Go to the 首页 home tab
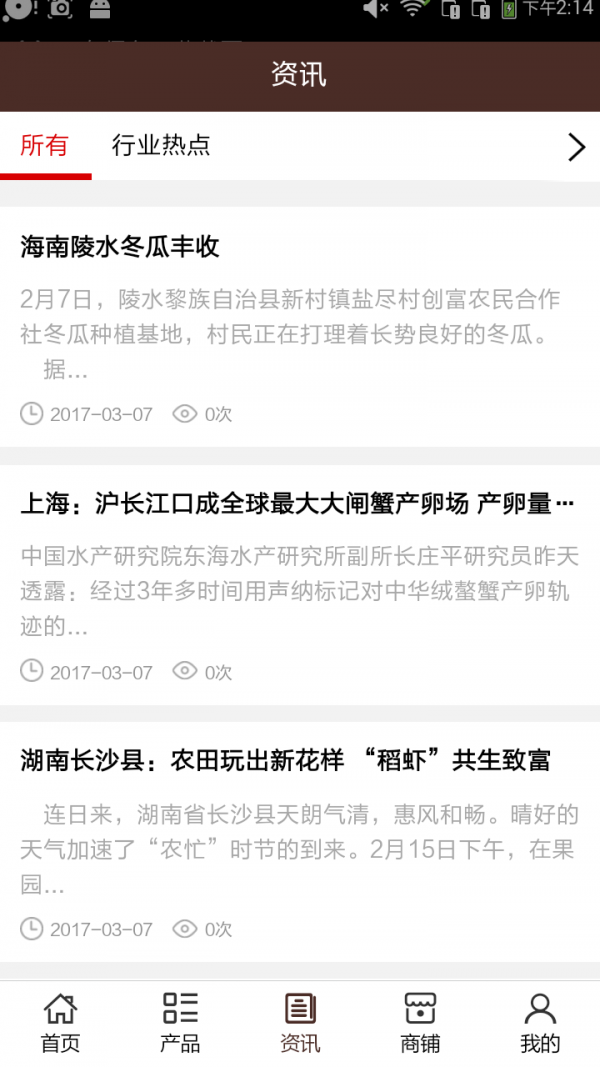The height and width of the screenshot is (1067, 600). [x=60, y=1022]
